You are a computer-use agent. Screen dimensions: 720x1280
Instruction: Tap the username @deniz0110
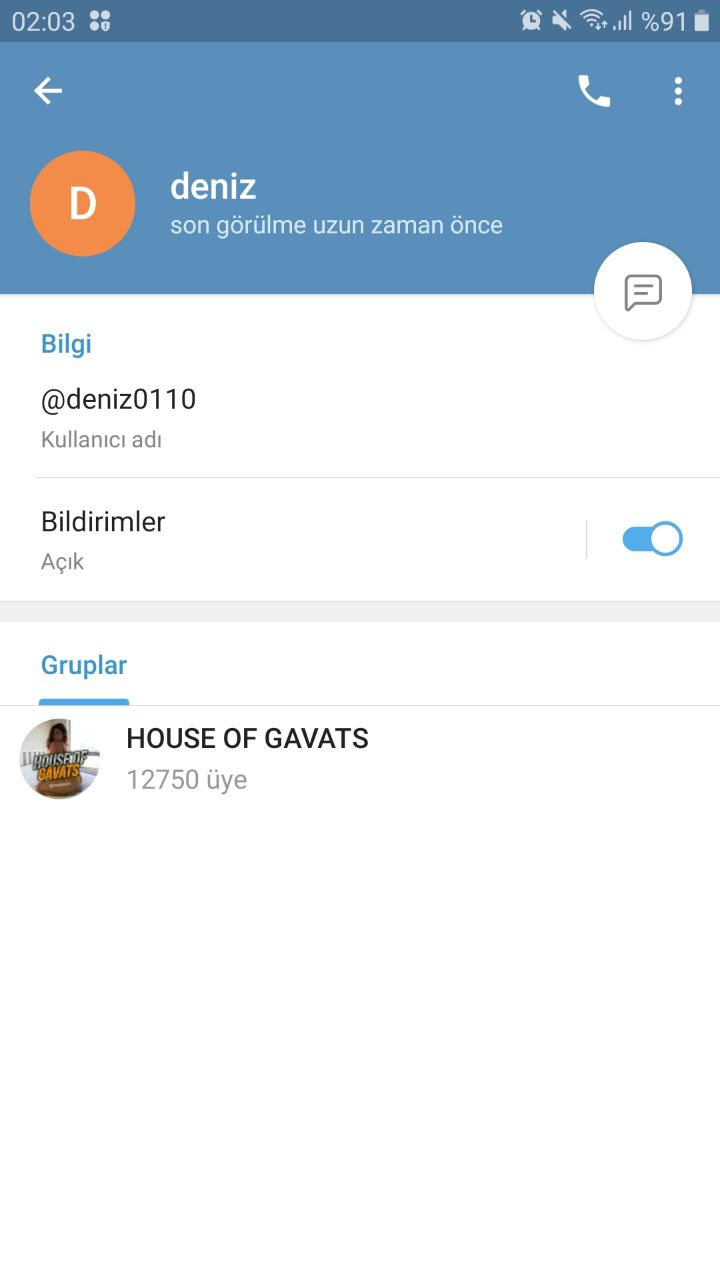tap(119, 399)
